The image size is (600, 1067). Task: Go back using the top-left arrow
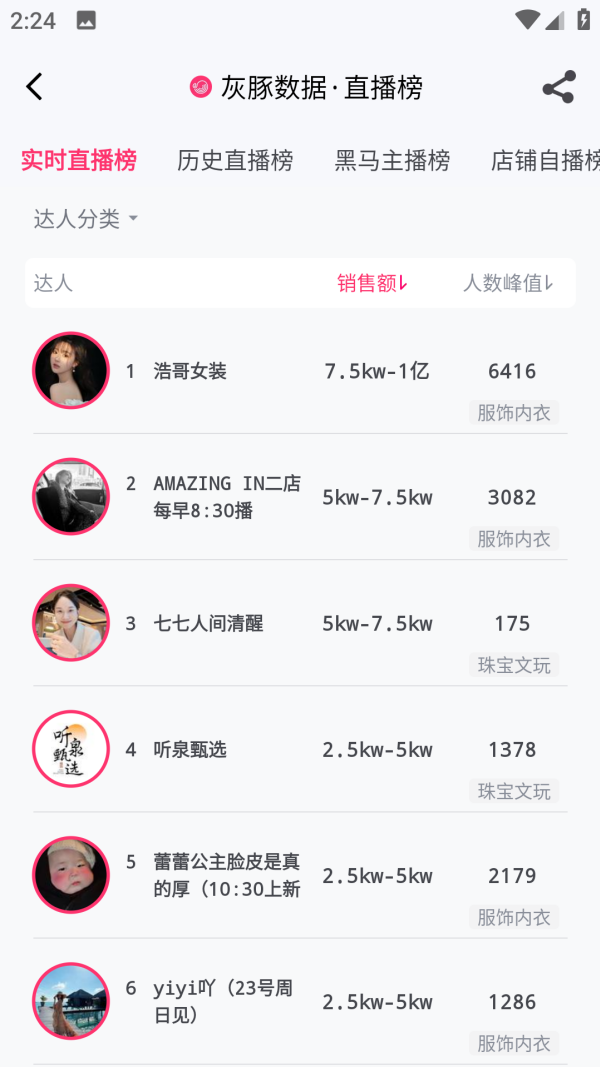point(35,87)
